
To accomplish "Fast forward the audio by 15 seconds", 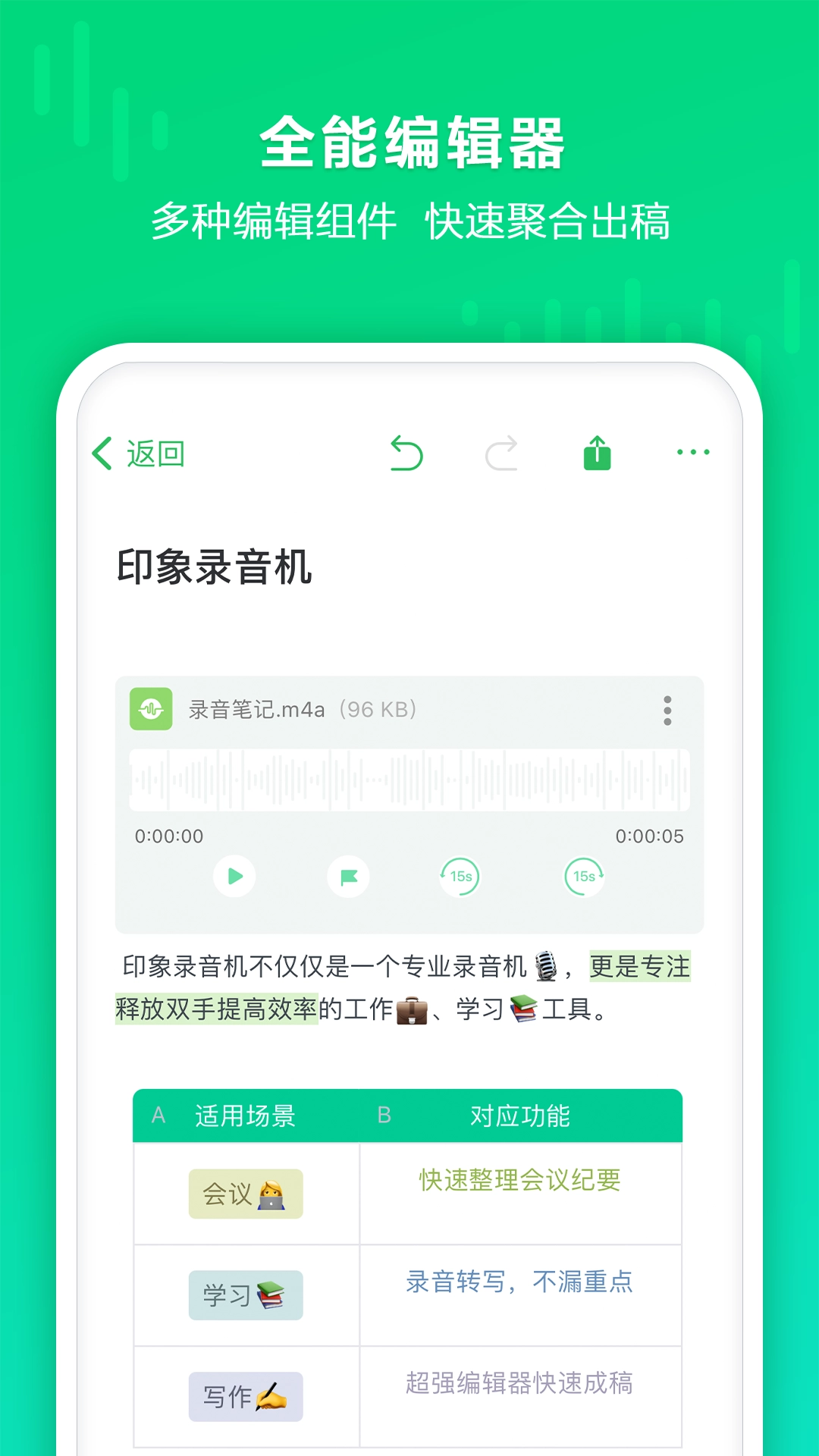I will click(x=582, y=876).
